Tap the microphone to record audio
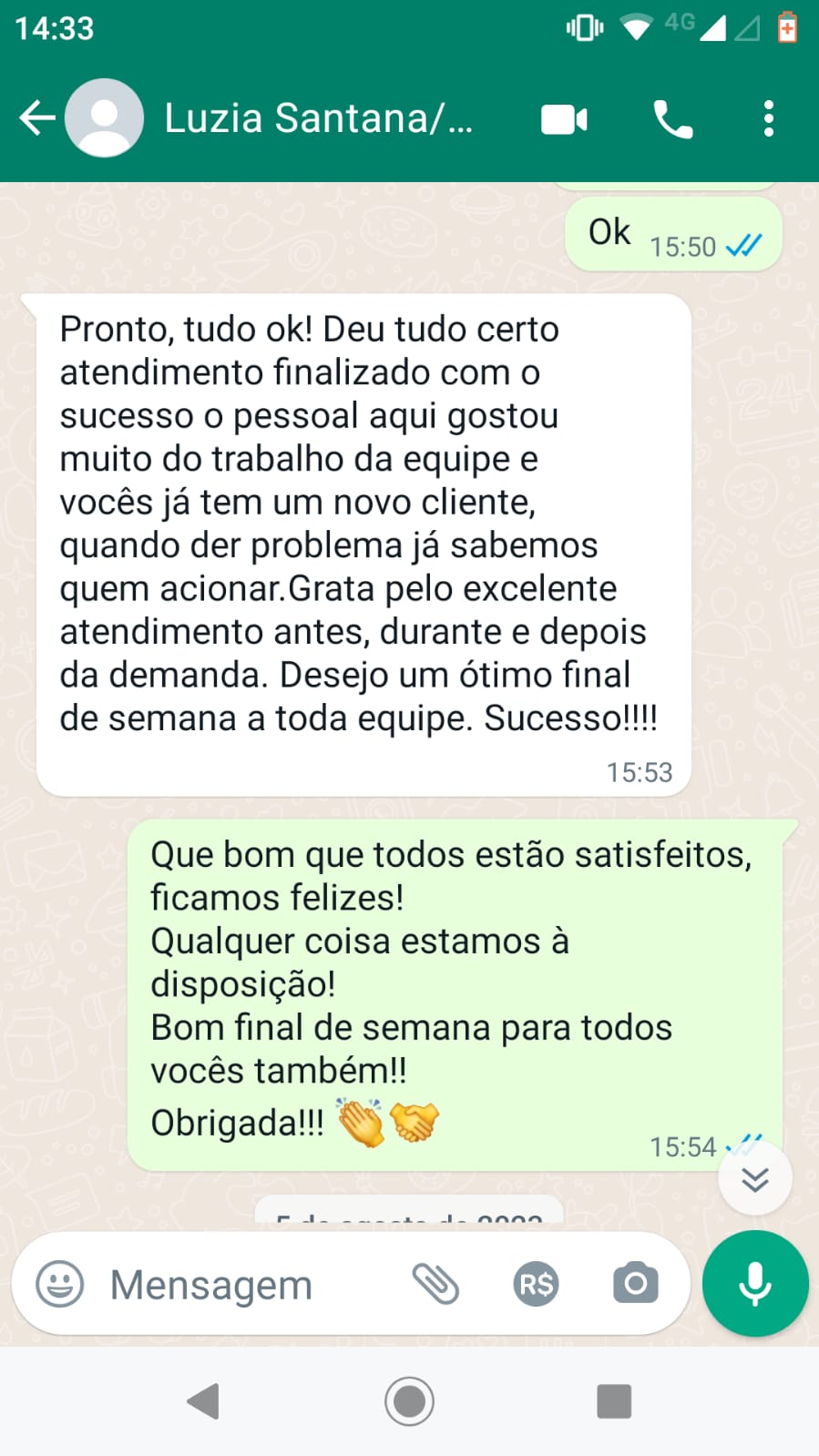This screenshot has height=1456, width=819. (x=755, y=1284)
